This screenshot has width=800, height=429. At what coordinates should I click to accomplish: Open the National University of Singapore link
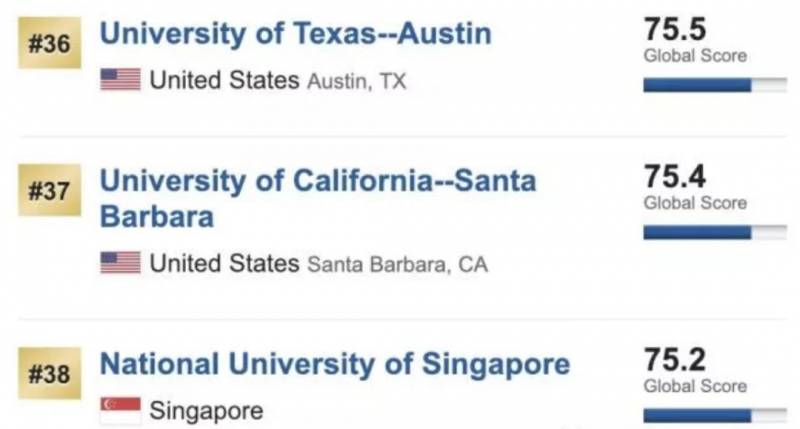(334, 364)
